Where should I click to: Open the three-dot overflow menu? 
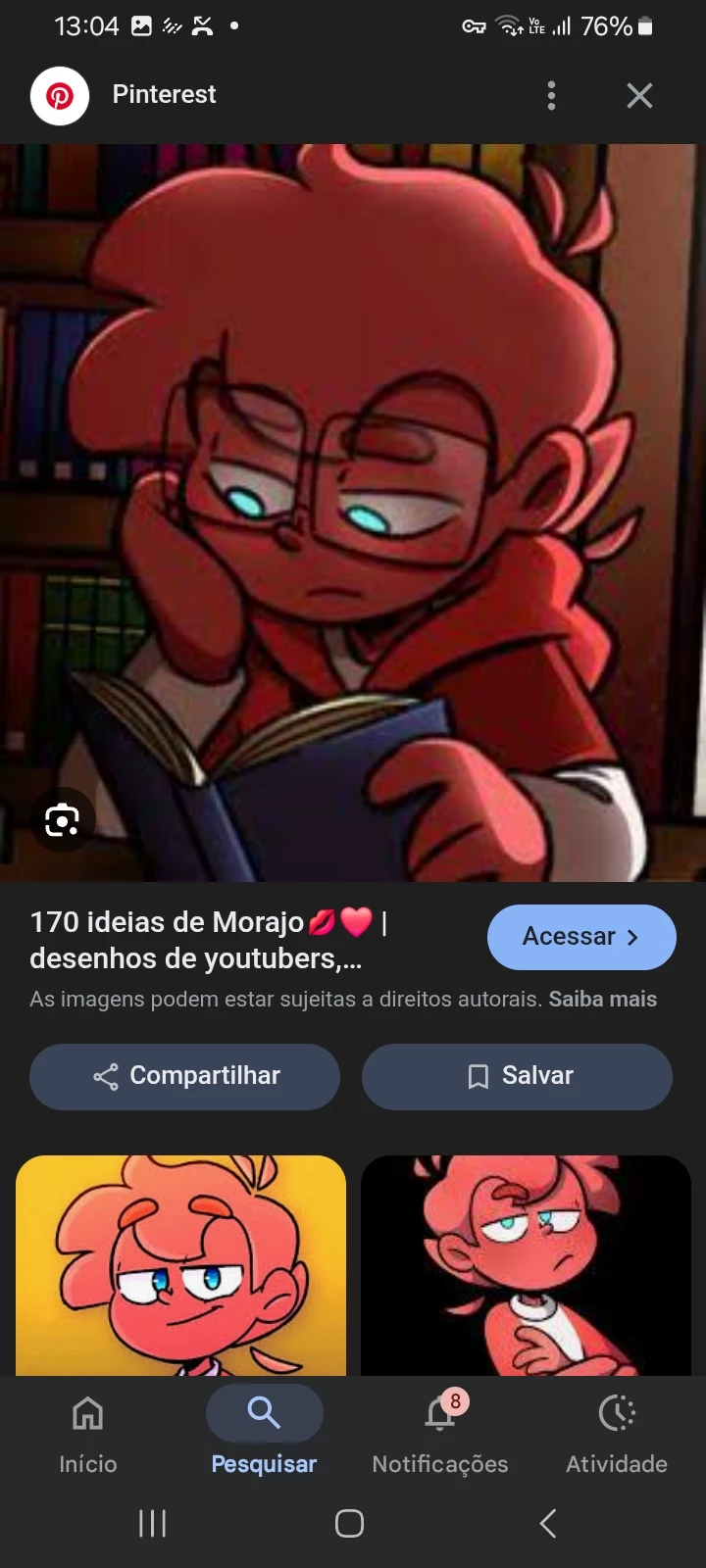coord(551,95)
